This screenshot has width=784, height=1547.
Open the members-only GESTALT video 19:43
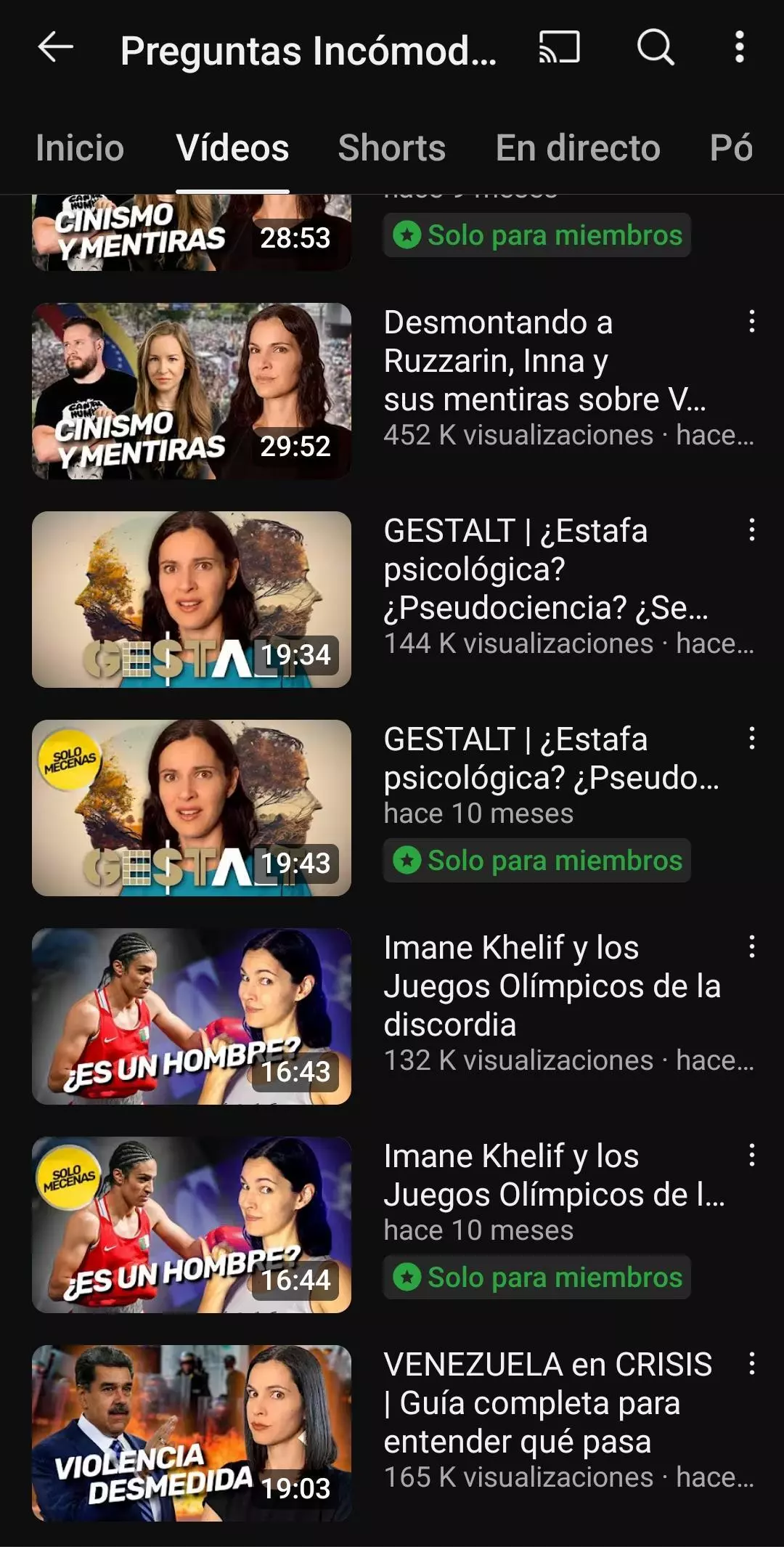click(x=192, y=808)
